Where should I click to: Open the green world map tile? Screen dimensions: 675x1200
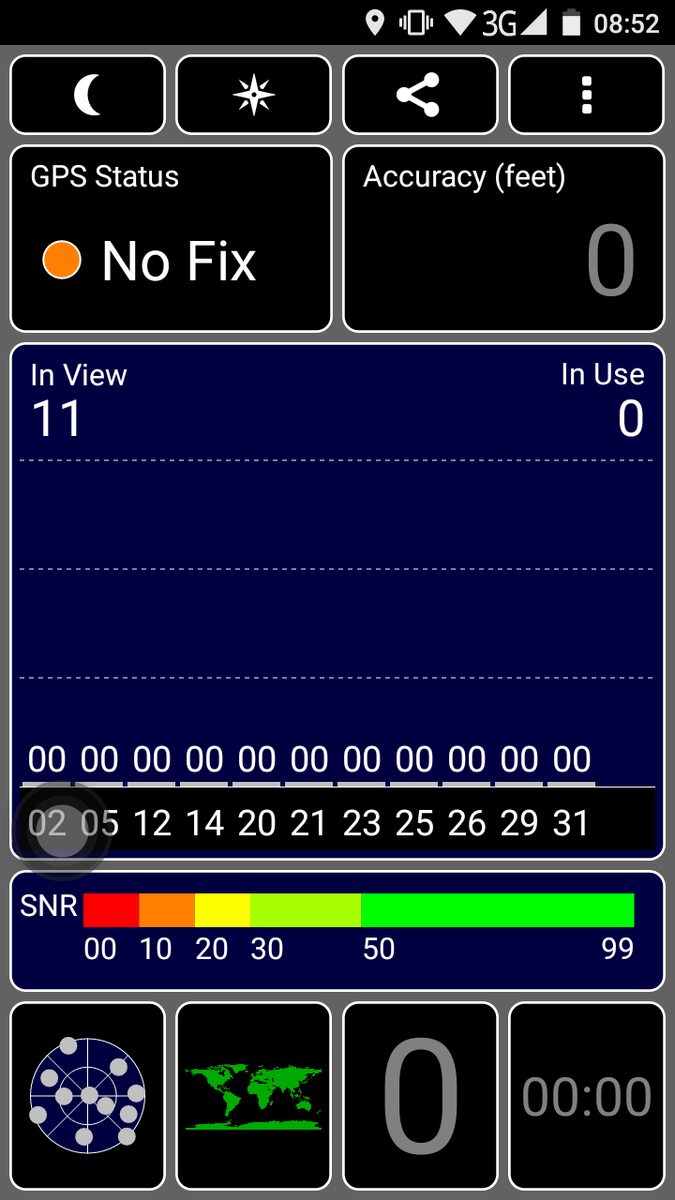(x=253, y=1095)
